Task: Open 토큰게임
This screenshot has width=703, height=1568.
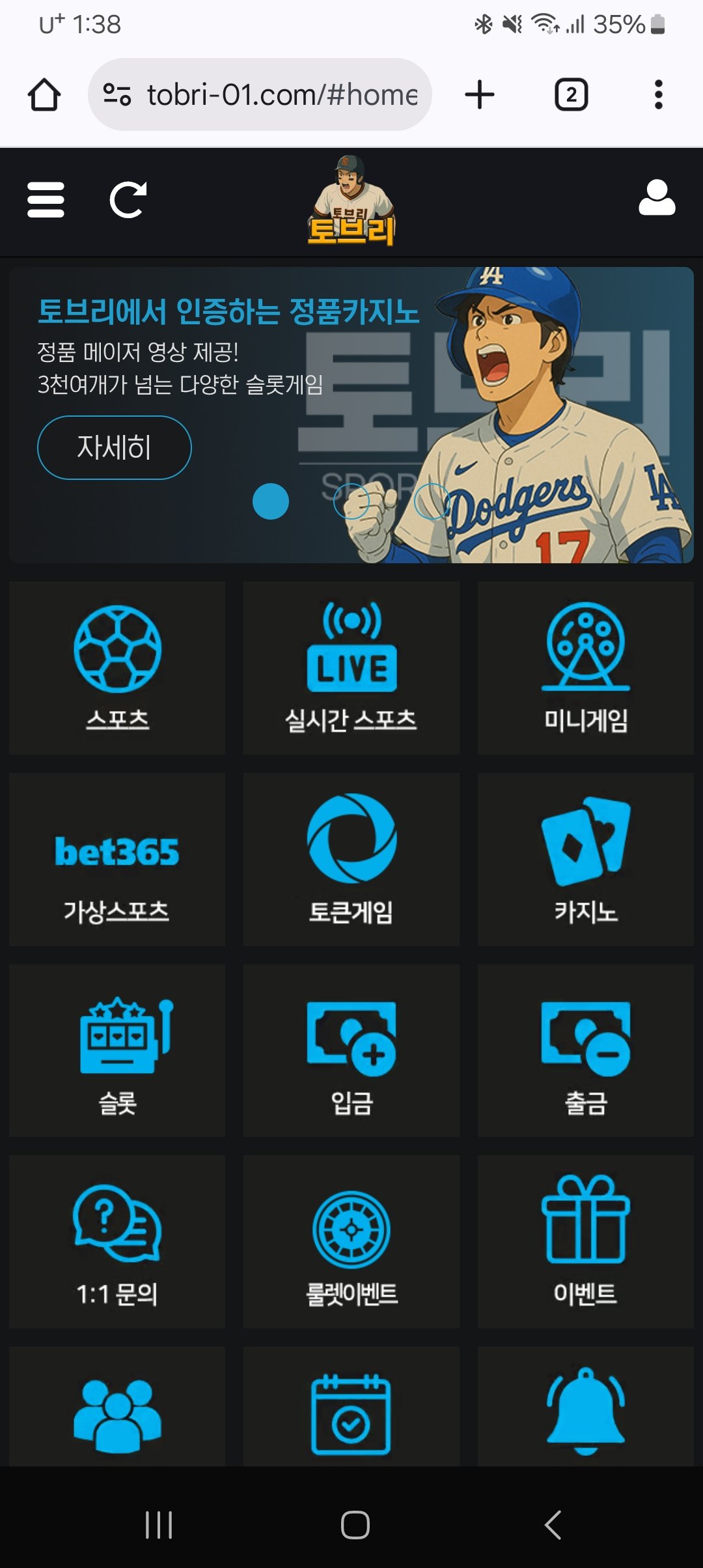Action: click(x=351, y=860)
